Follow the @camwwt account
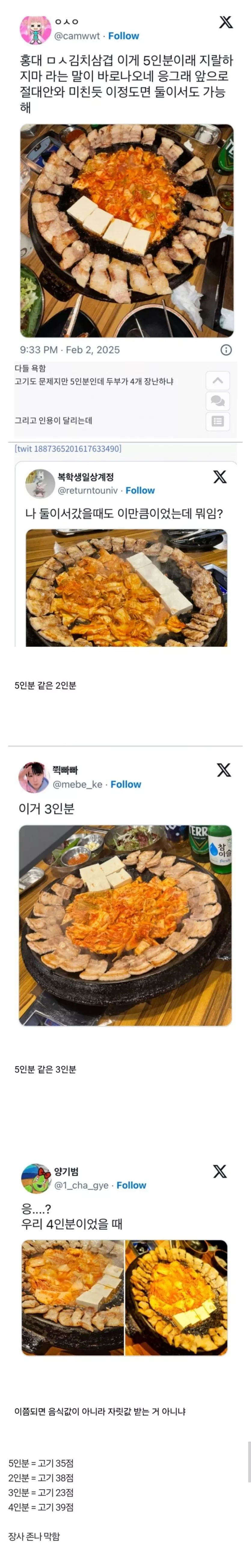 (123, 36)
